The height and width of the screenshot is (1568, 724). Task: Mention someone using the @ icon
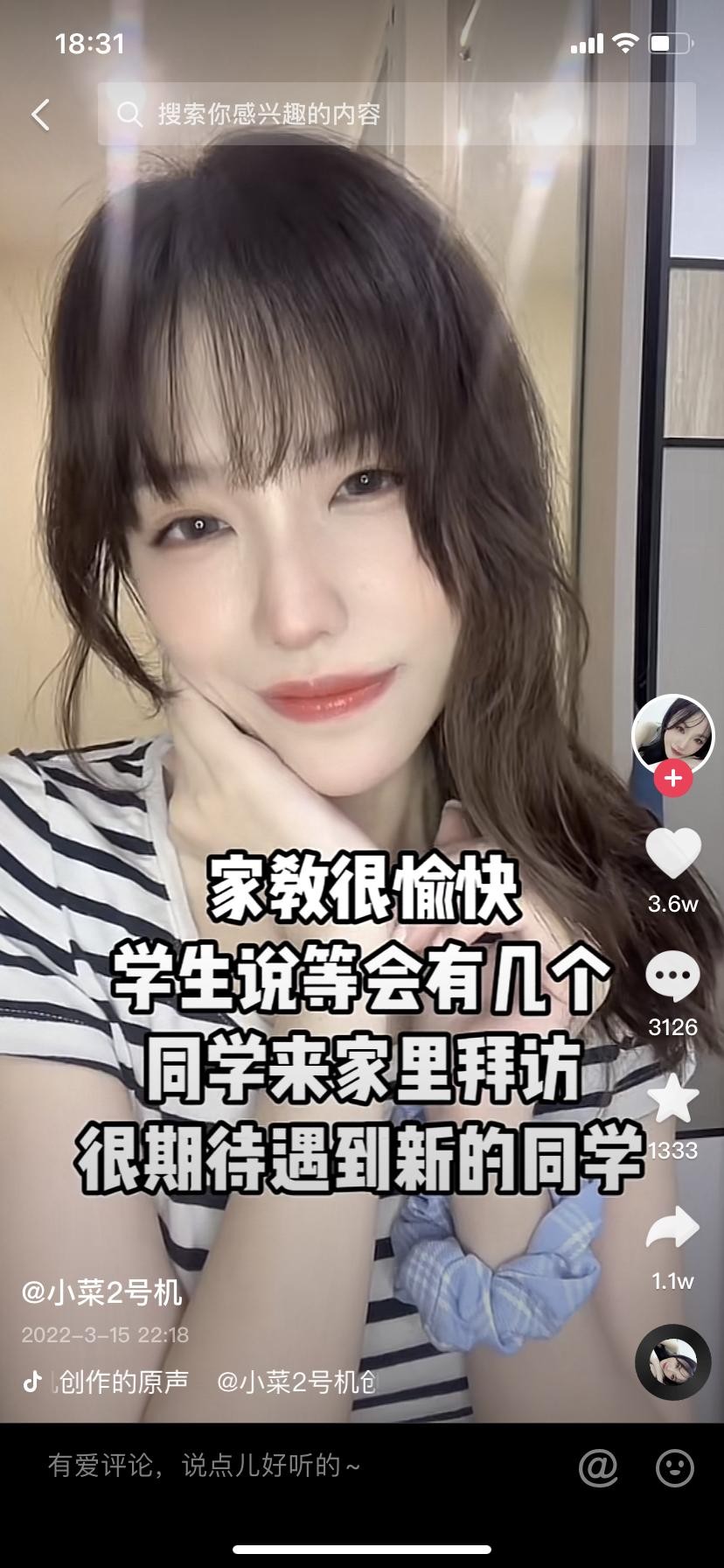(x=599, y=1466)
